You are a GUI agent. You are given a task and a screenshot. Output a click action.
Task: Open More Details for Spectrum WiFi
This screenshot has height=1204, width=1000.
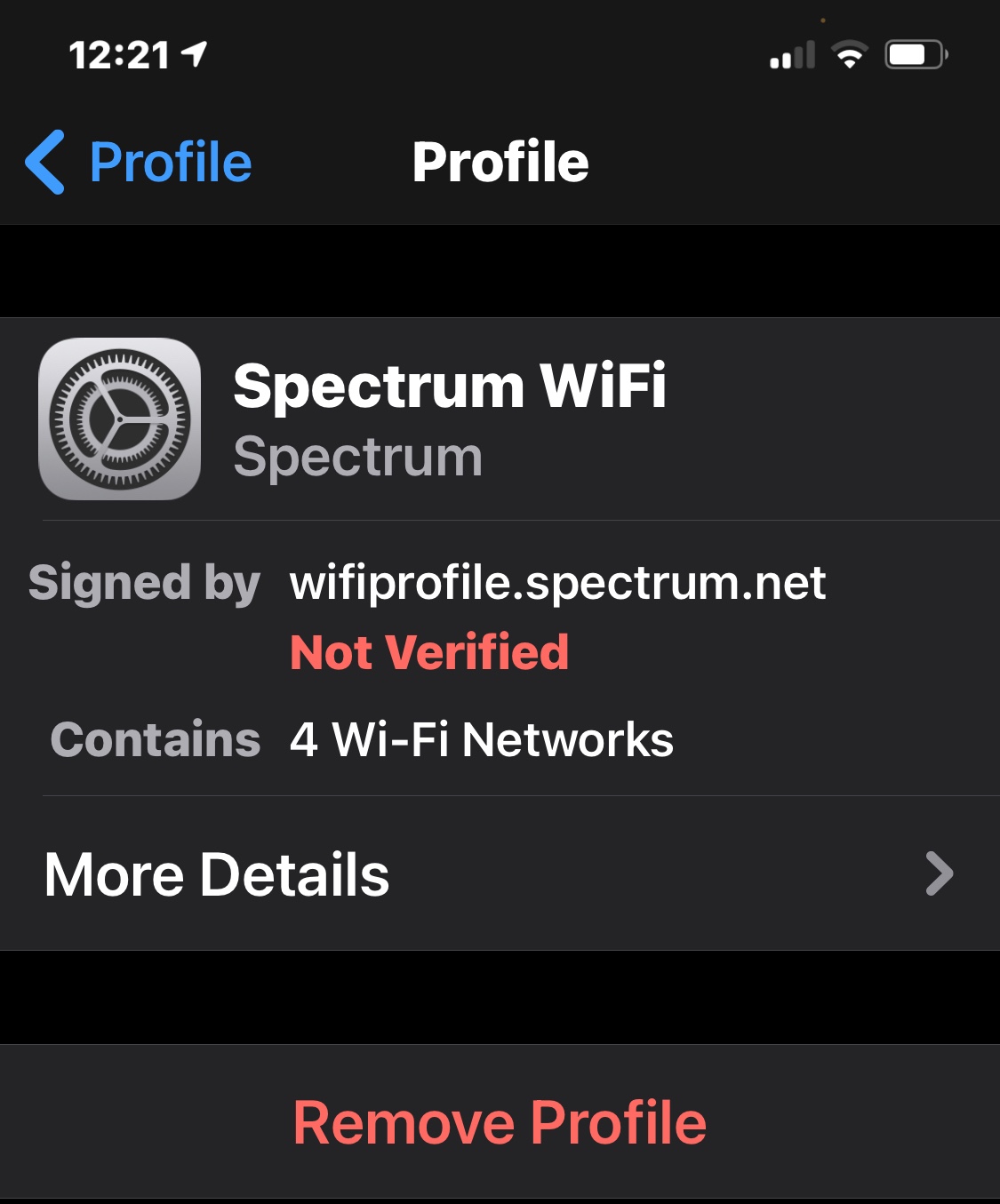[x=499, y=874]
